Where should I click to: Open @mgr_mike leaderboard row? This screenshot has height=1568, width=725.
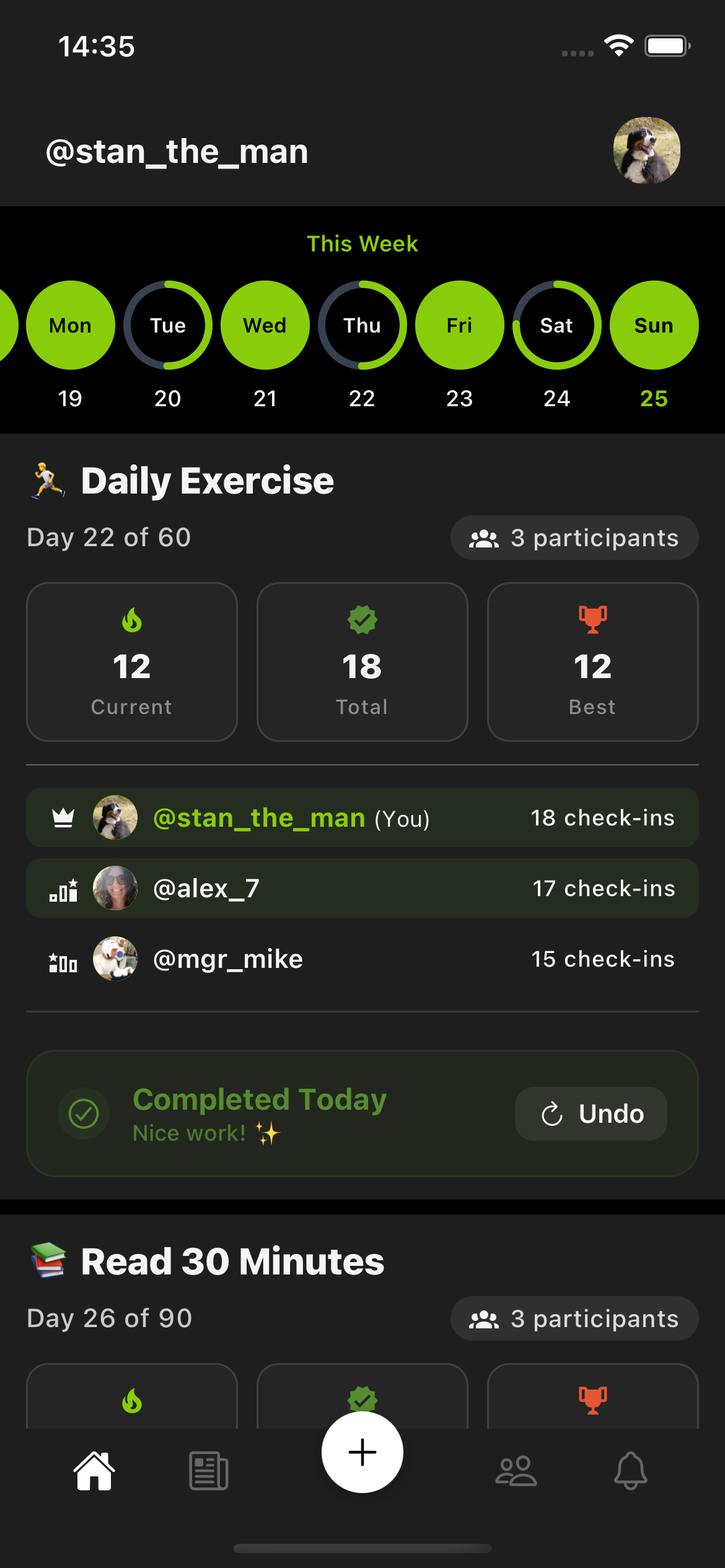pyautogui.click(x=362, y=959)
